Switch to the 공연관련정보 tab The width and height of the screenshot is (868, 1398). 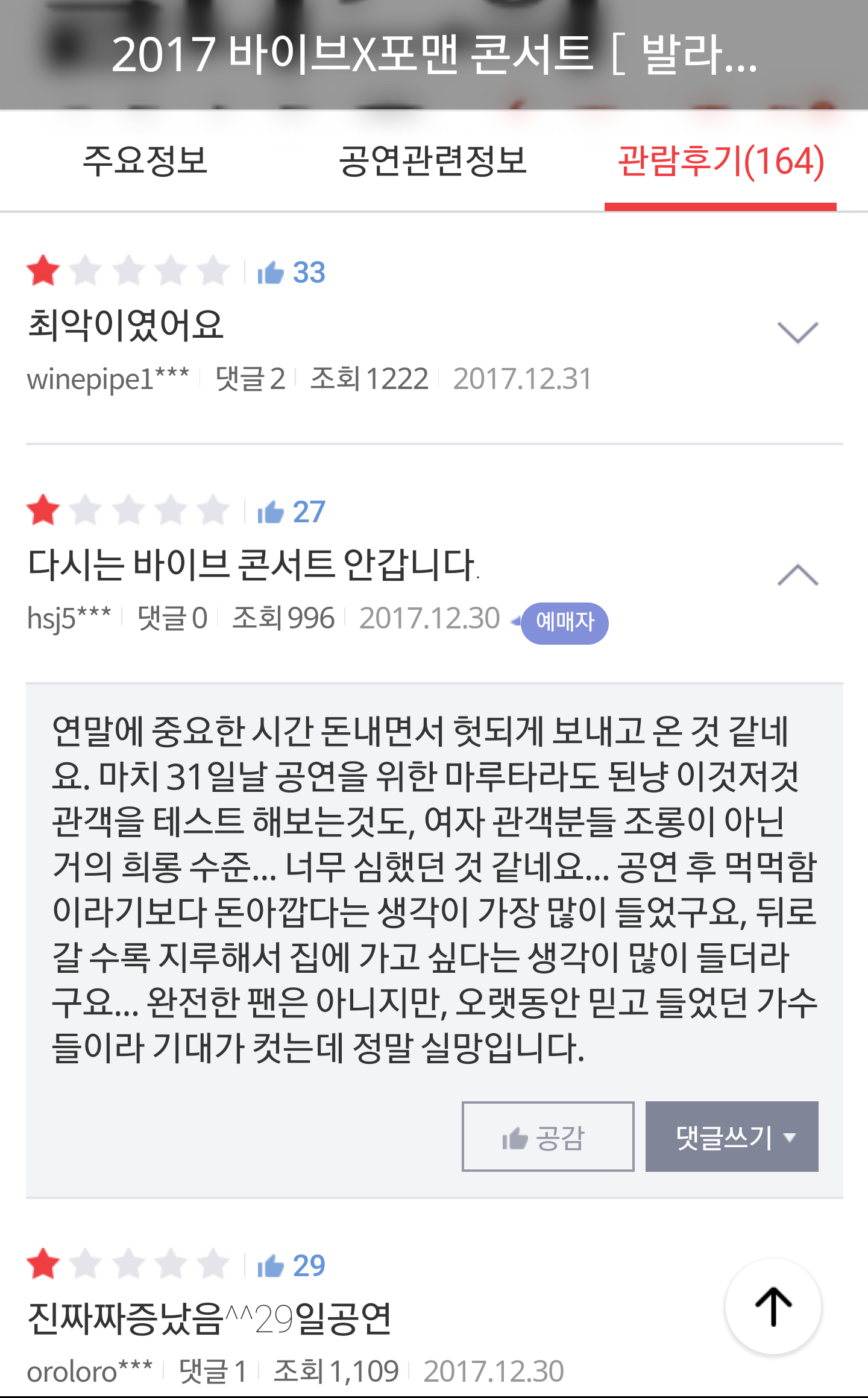[x=433, y=161]
